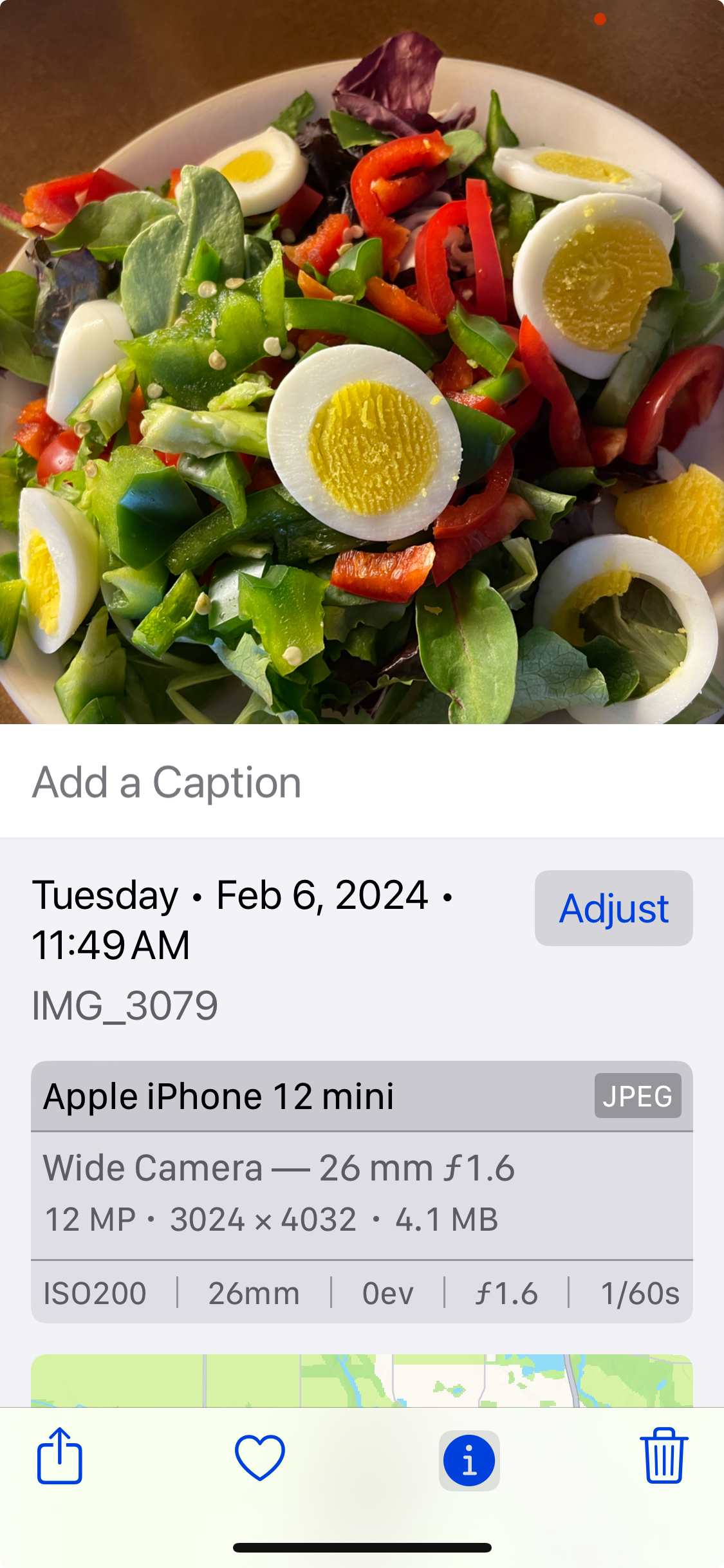
Task: Open the map location preview
Action: coord(362,1381)
